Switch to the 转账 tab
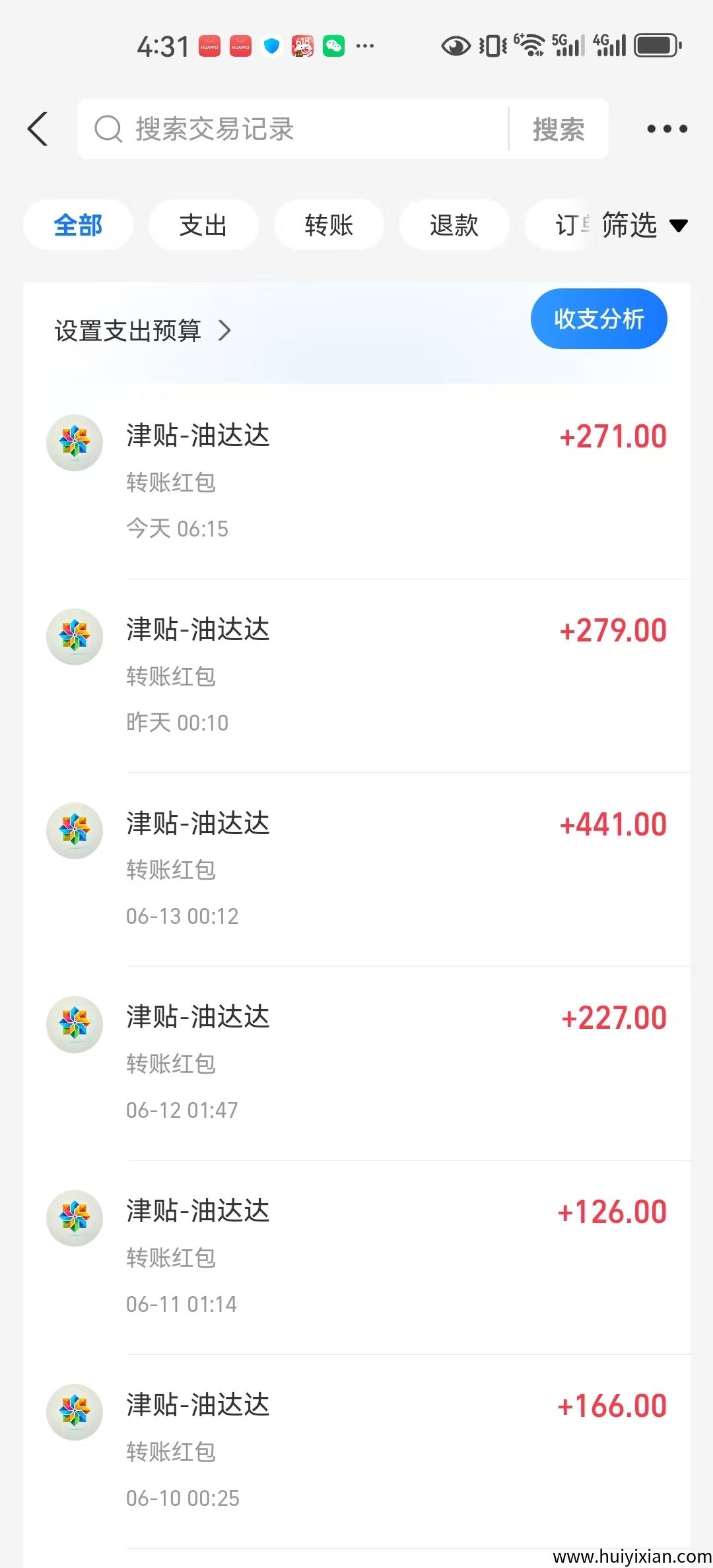 click(x=329, y=225)
